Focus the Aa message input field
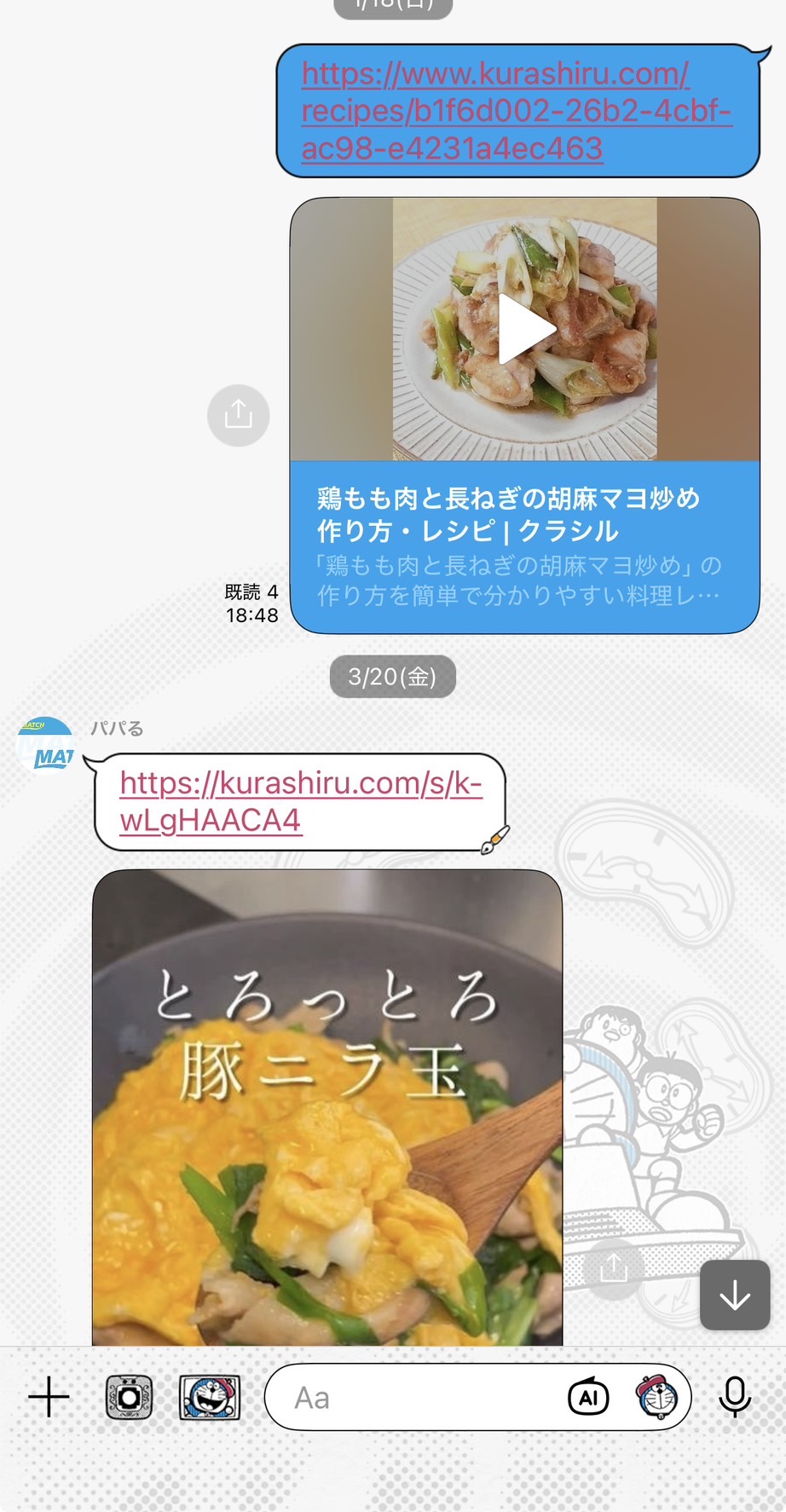 click(x=418, y=1398)
